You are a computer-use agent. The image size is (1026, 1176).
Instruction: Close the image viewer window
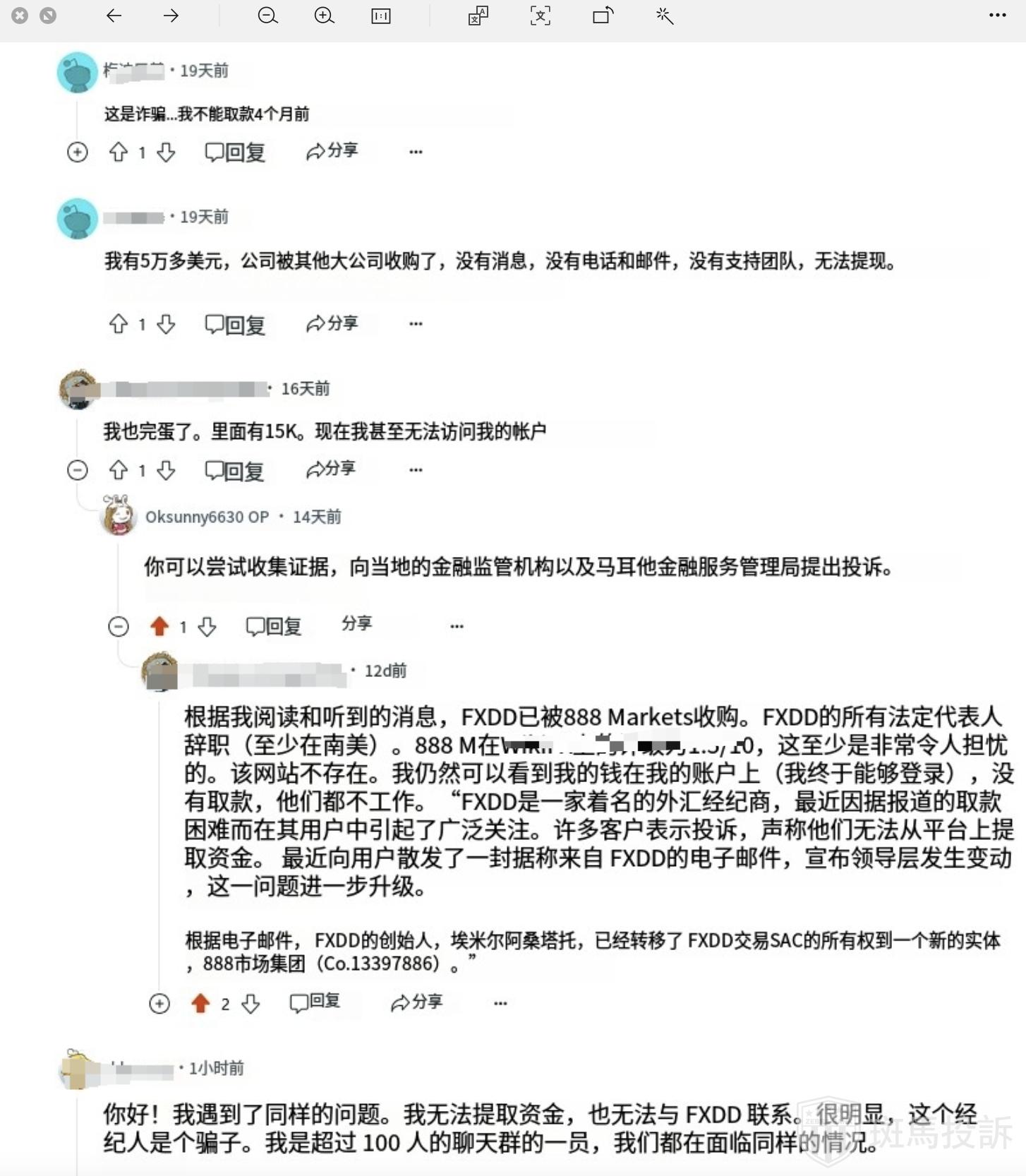20,16
